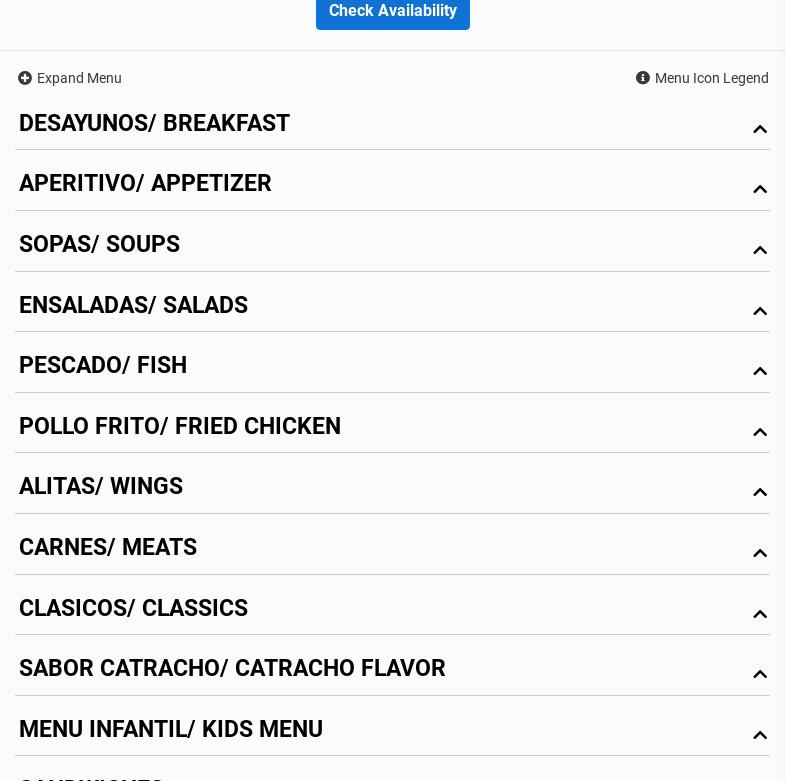
Task: Expand the full menu
Action: (70, 78)
